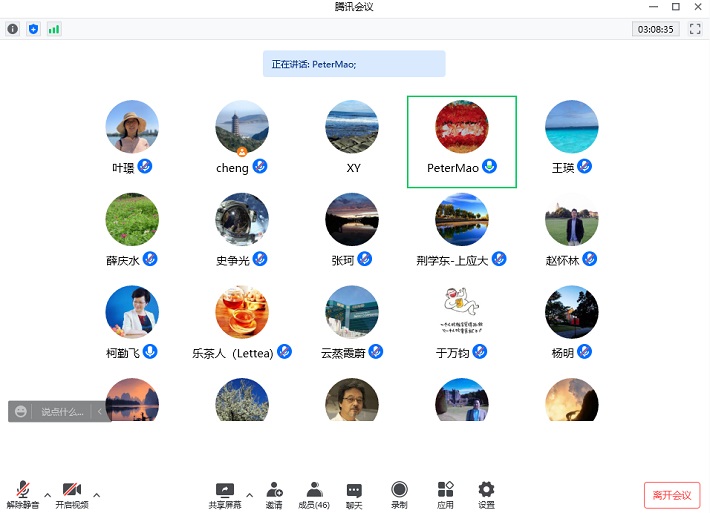This screenshot has width=710, height=513.
Task: Open meeting info icon at top left
Action: pyautogui.click(x=13, y=29)
